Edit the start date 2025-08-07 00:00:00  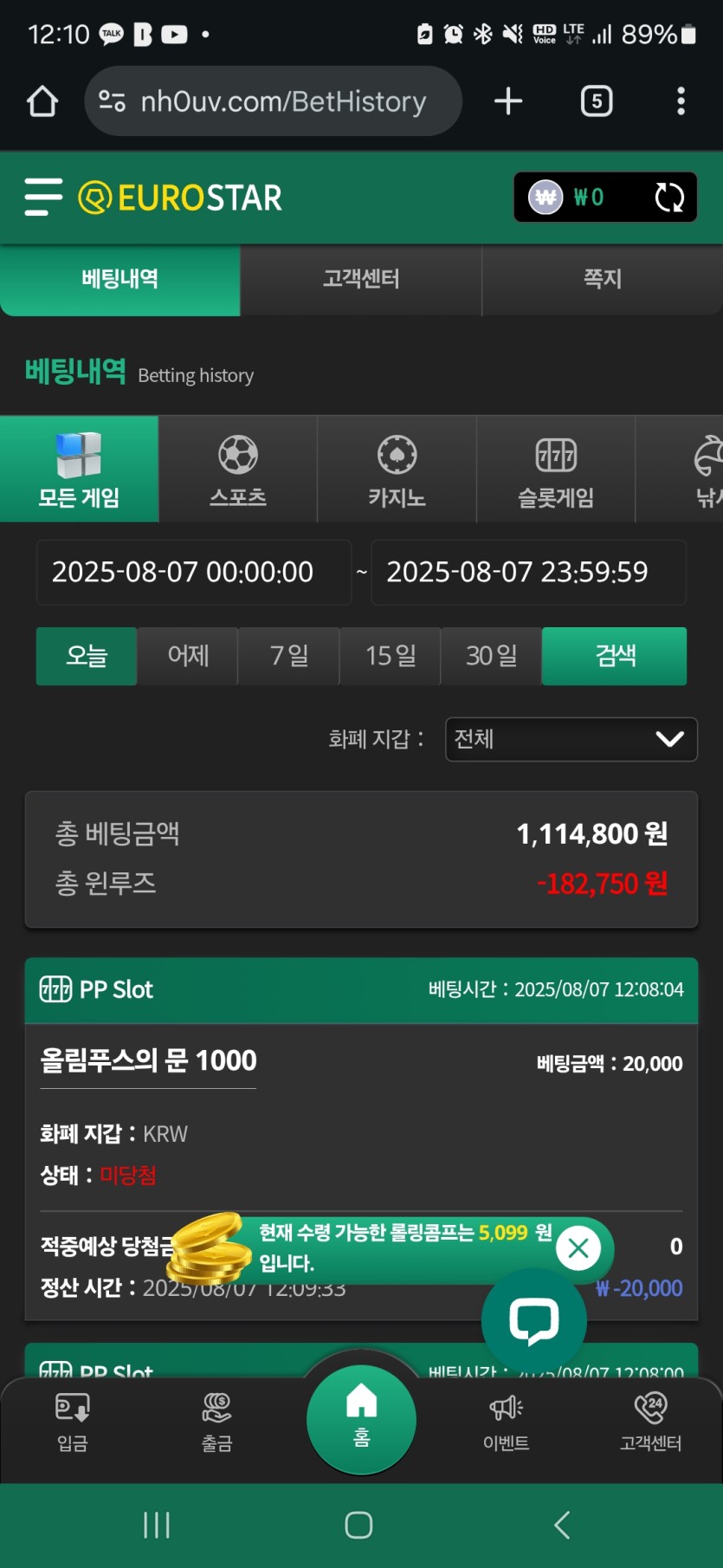click(193, 572)
